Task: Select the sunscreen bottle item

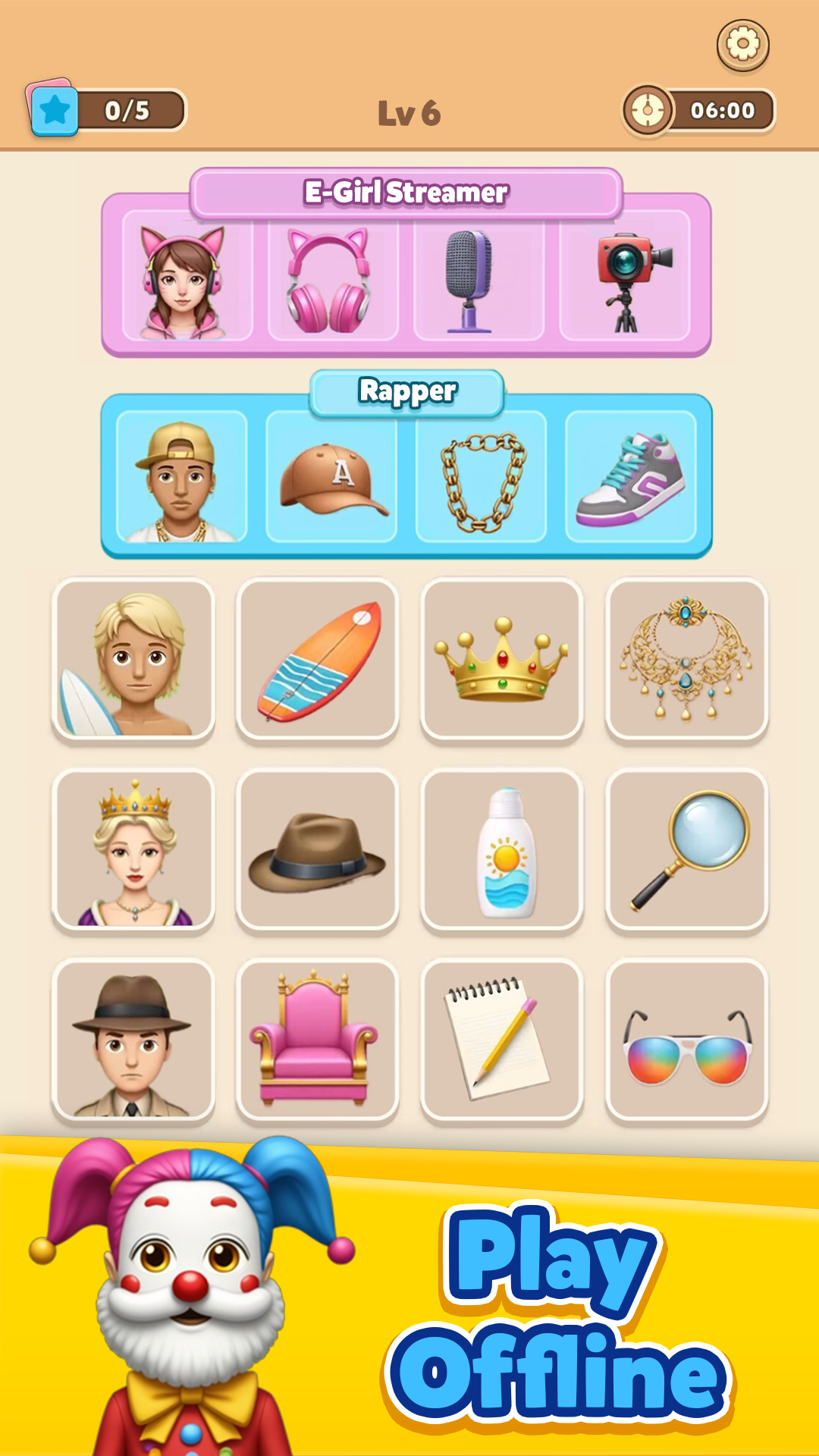Action: pos(501,849)
